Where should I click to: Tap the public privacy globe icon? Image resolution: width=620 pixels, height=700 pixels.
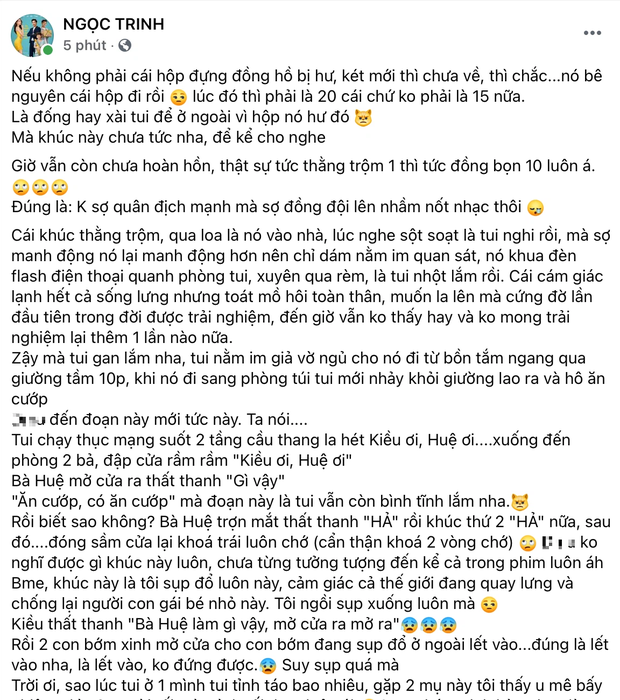(125, 46)
